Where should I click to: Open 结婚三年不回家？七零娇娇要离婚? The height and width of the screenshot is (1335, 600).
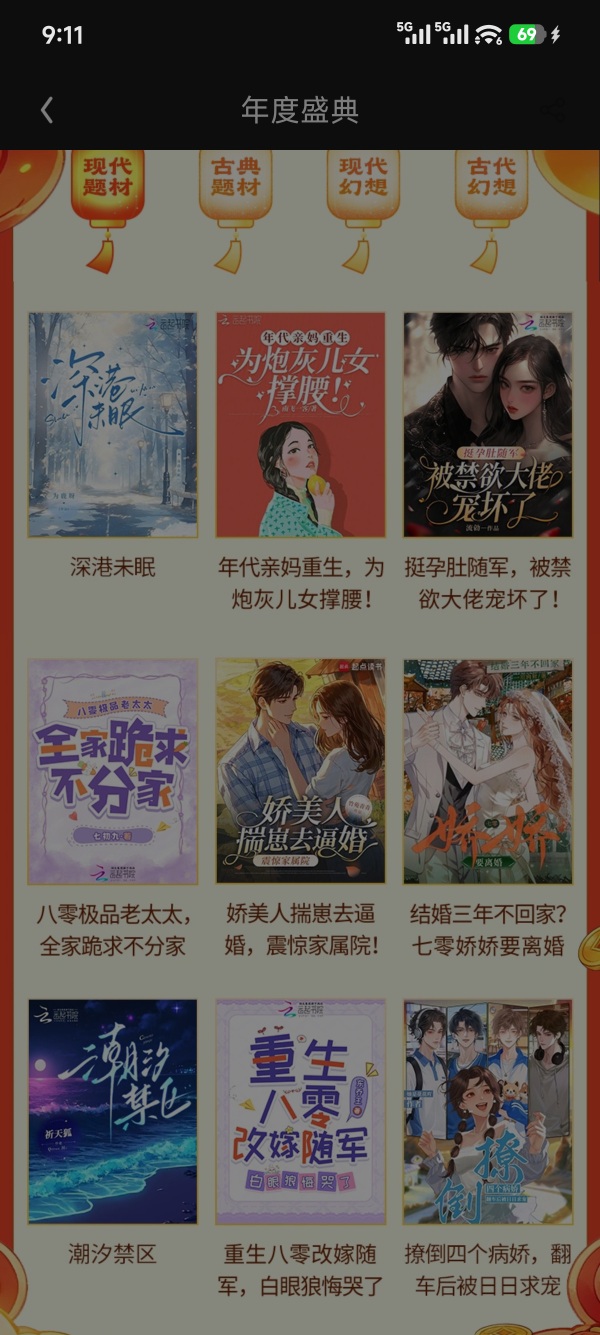[488, 771]
